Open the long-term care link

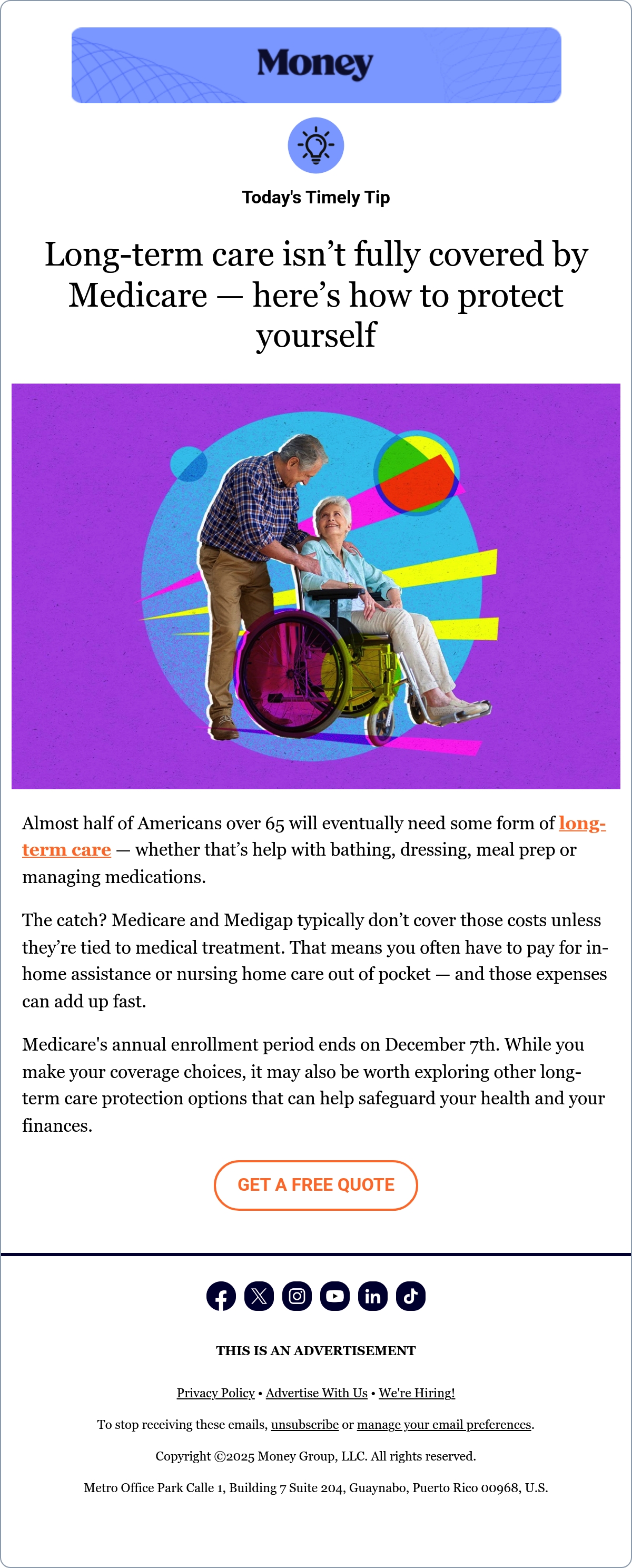point(67,849)
